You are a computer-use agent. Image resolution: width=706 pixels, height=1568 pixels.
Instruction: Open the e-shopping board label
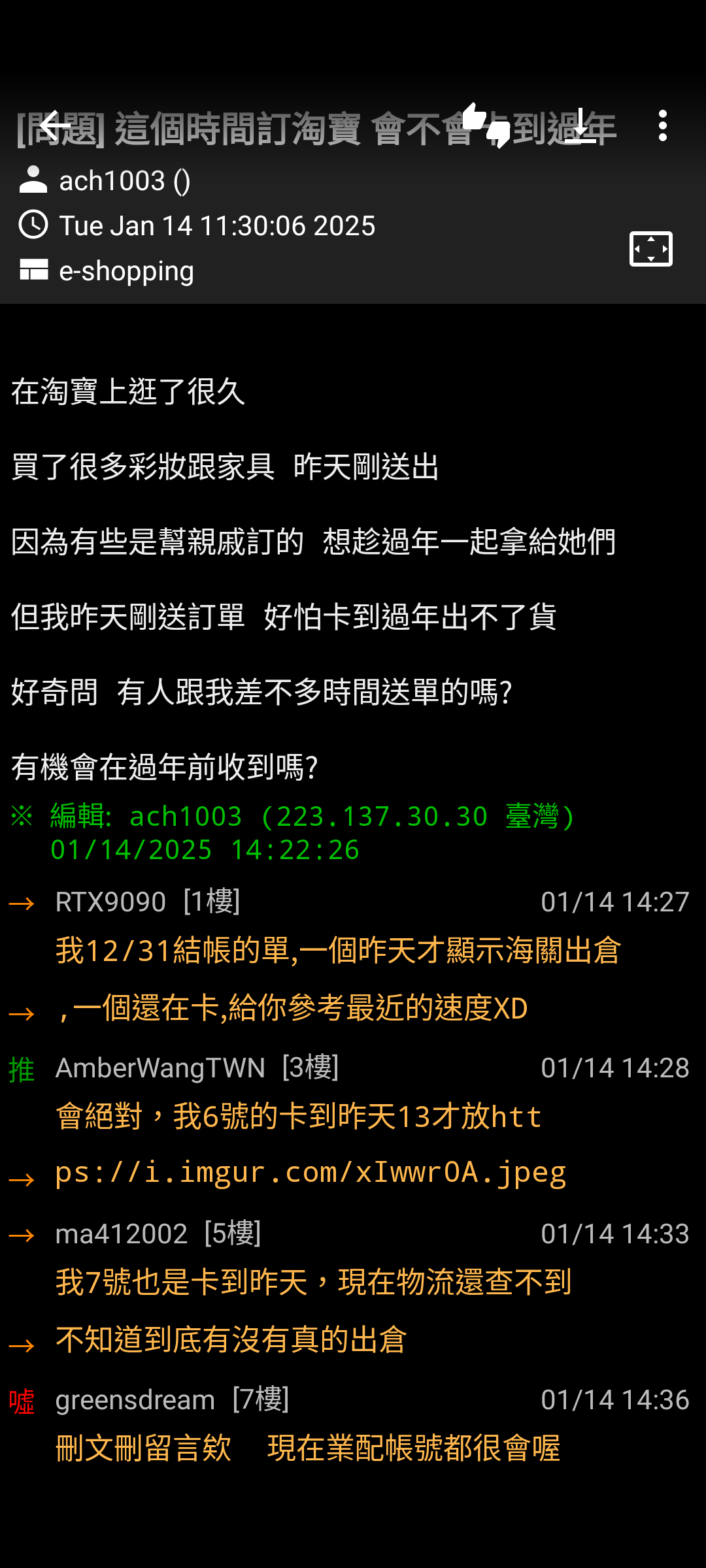[x=127, y=270]
